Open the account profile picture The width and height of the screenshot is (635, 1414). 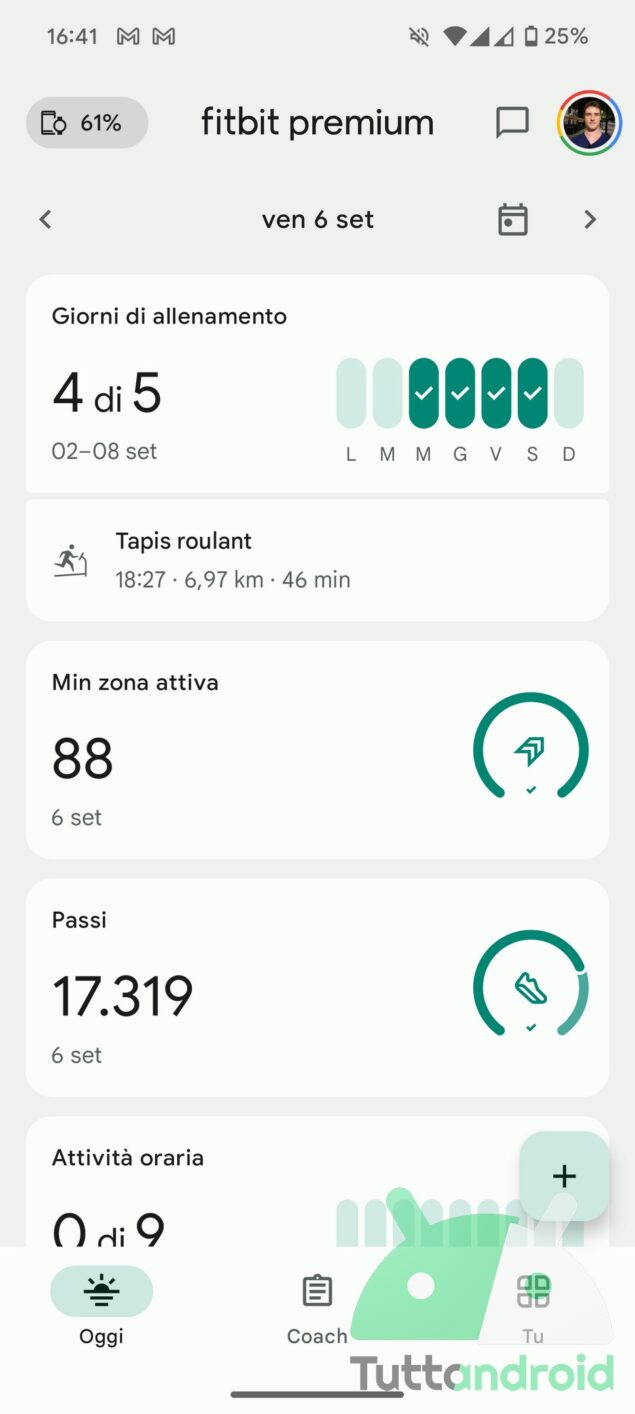pyautogui.click(x=589, y=123)
